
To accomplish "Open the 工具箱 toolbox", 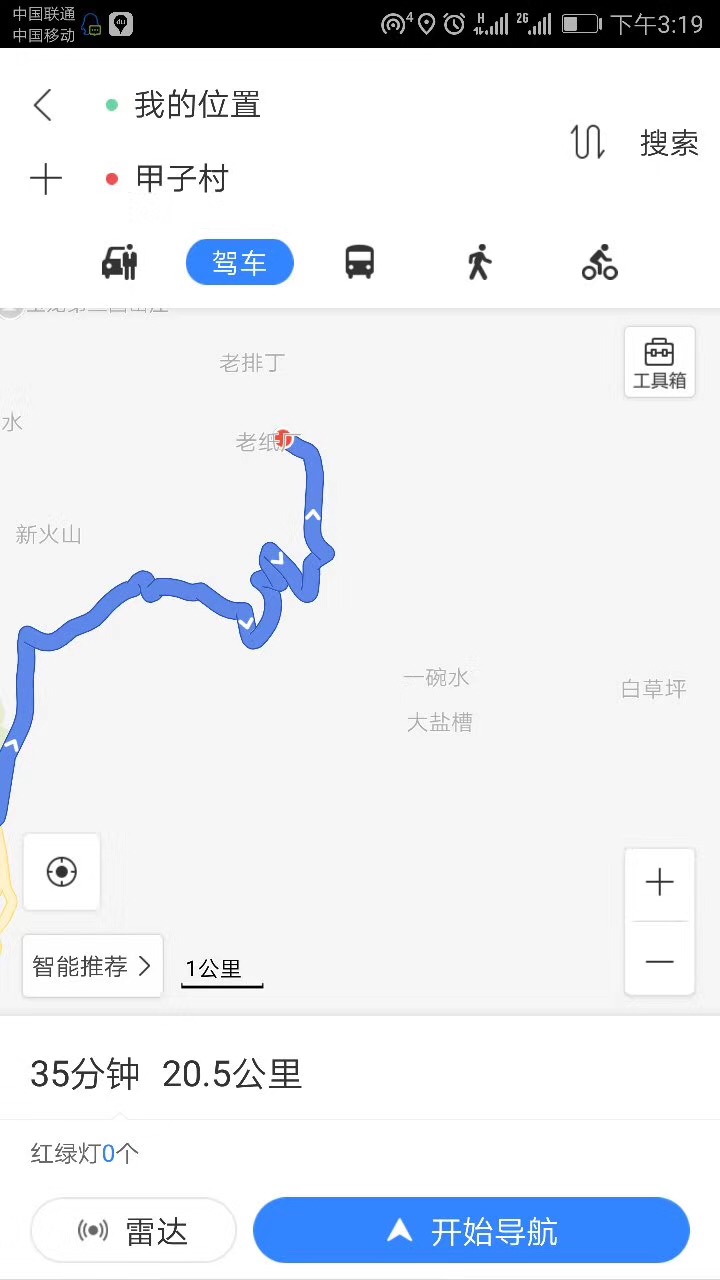I will click(659, 362).
